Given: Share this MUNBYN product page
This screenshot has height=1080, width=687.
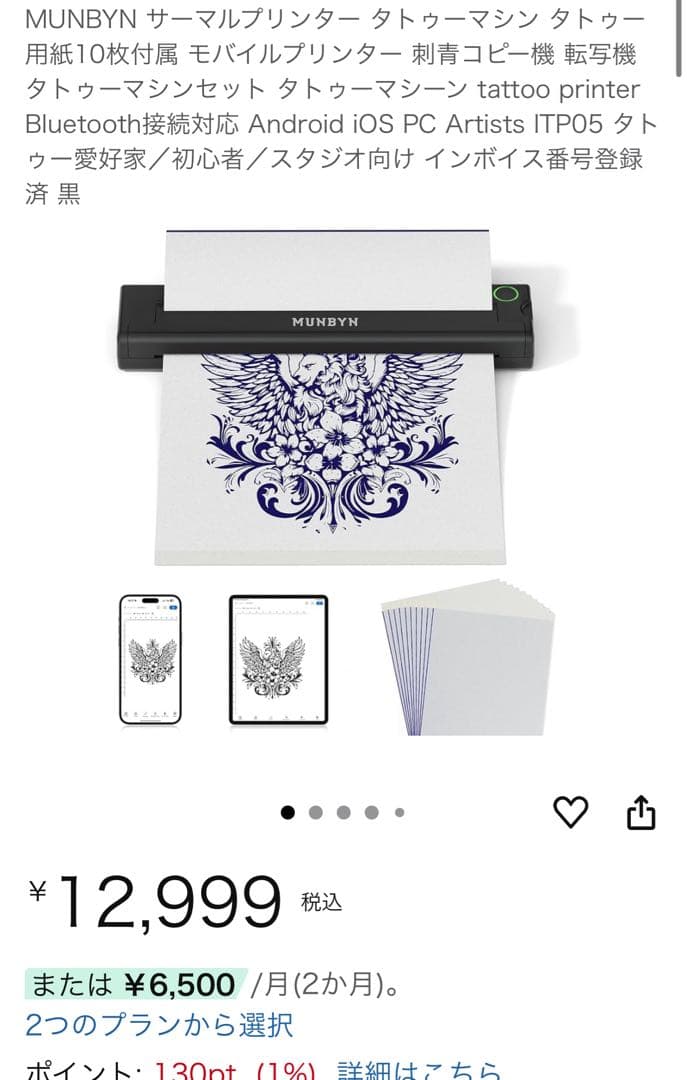Looking at the screenshot, I should point(640,813).
